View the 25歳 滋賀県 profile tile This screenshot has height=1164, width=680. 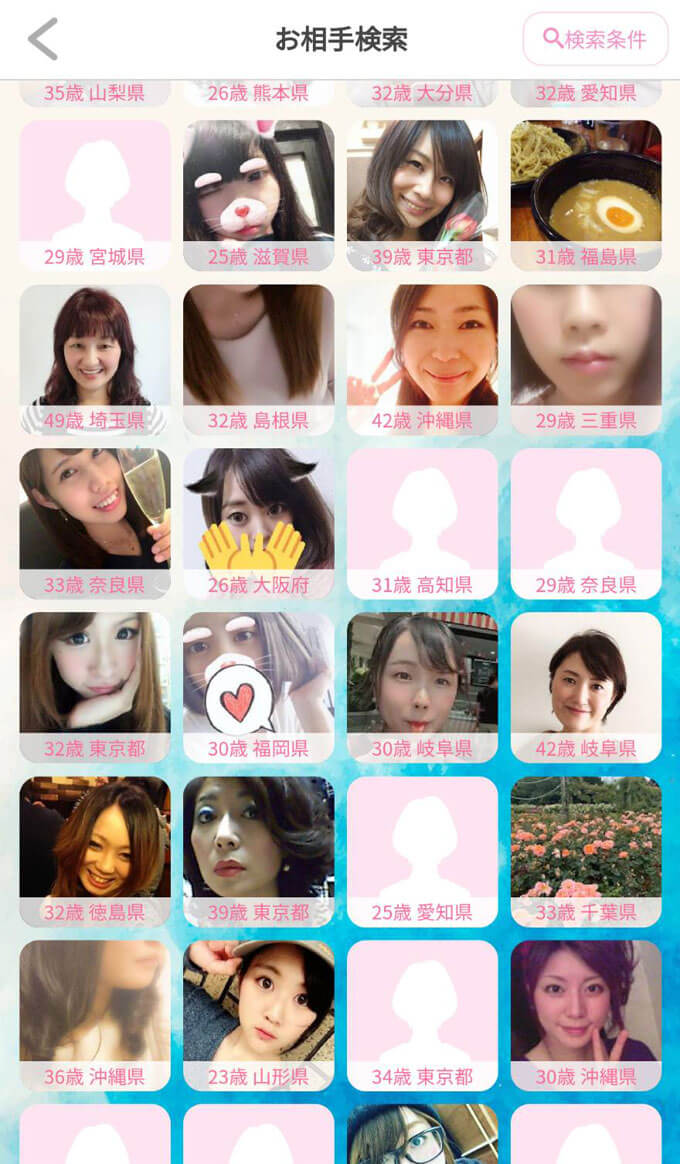coord(258,195)
